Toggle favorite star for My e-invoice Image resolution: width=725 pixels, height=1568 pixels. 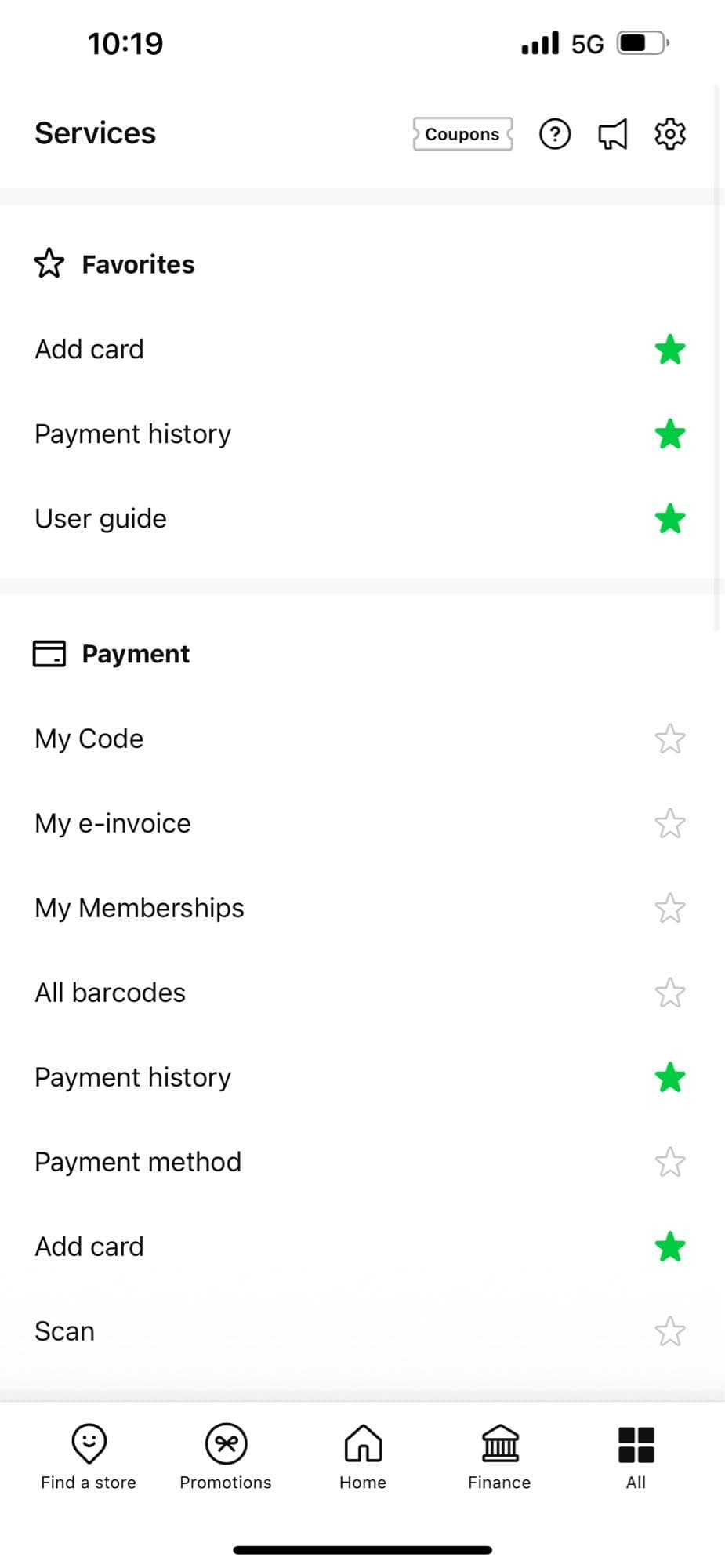coord(670,823)
